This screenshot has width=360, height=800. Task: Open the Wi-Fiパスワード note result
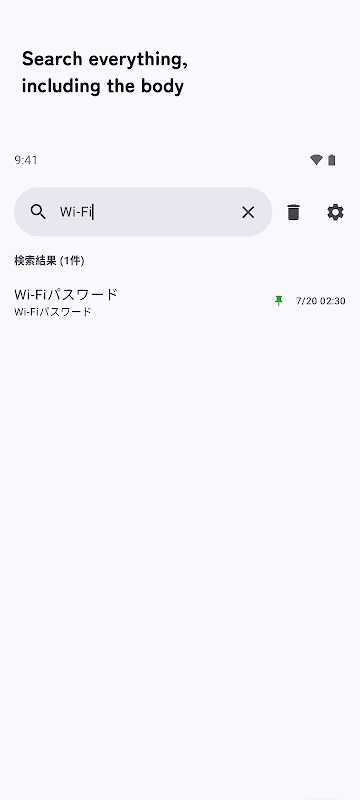click(x=179, y=302)
